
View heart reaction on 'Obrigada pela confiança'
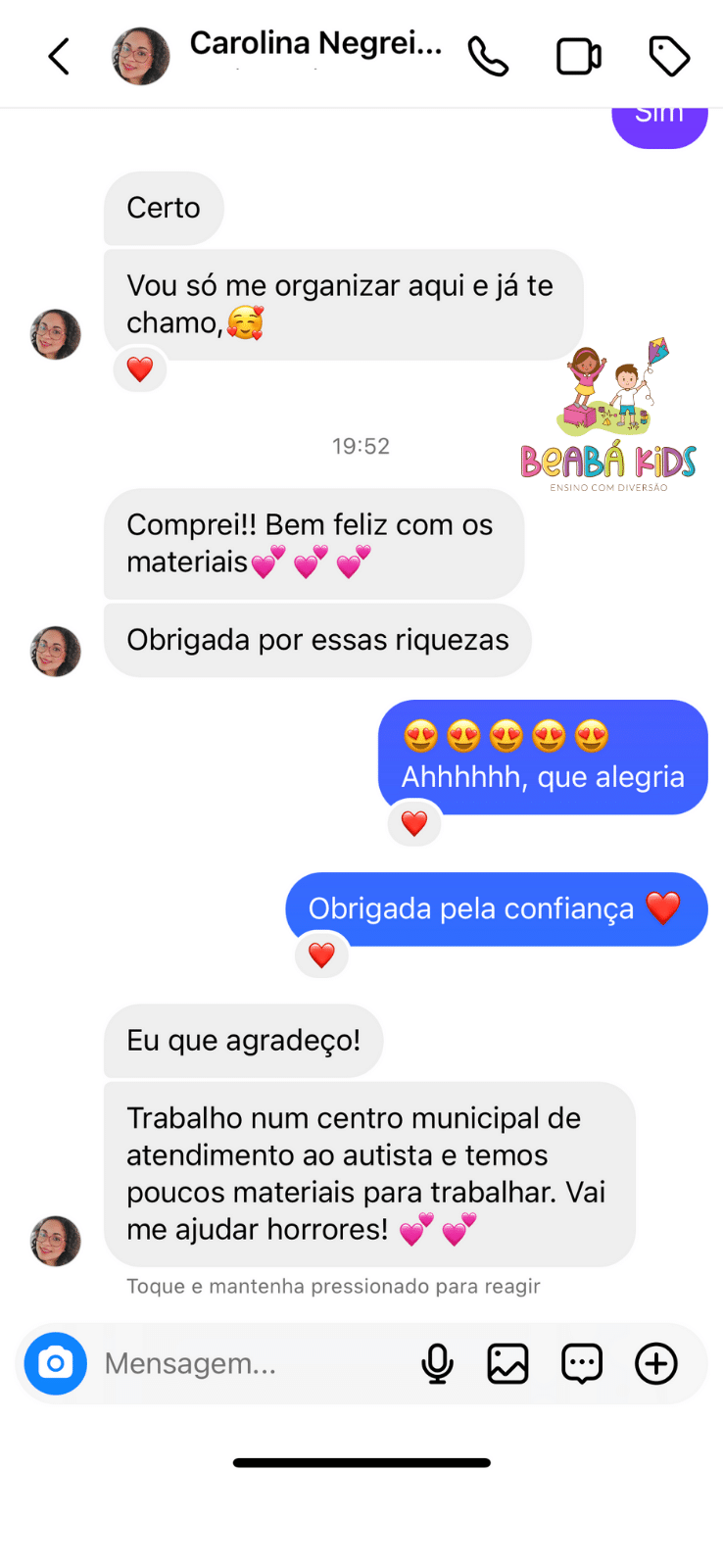[x=321, y=955]
